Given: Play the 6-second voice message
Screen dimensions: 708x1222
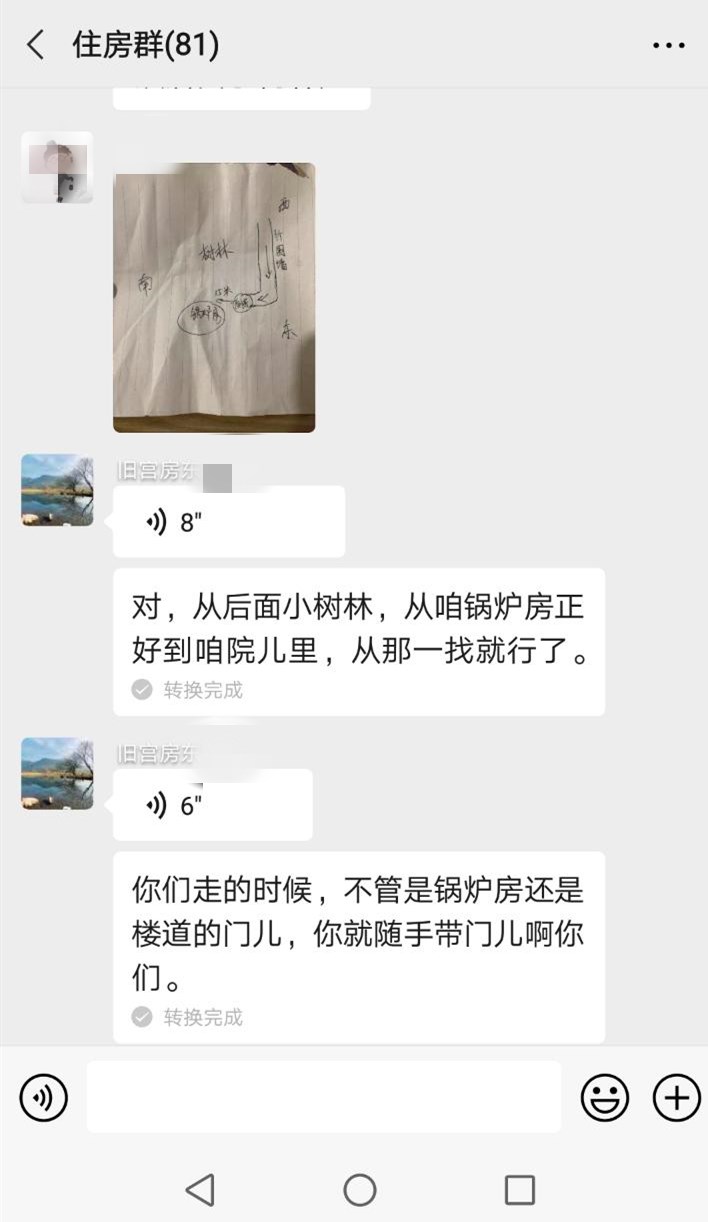Looking at the screenshot, I should pos(212,805).
